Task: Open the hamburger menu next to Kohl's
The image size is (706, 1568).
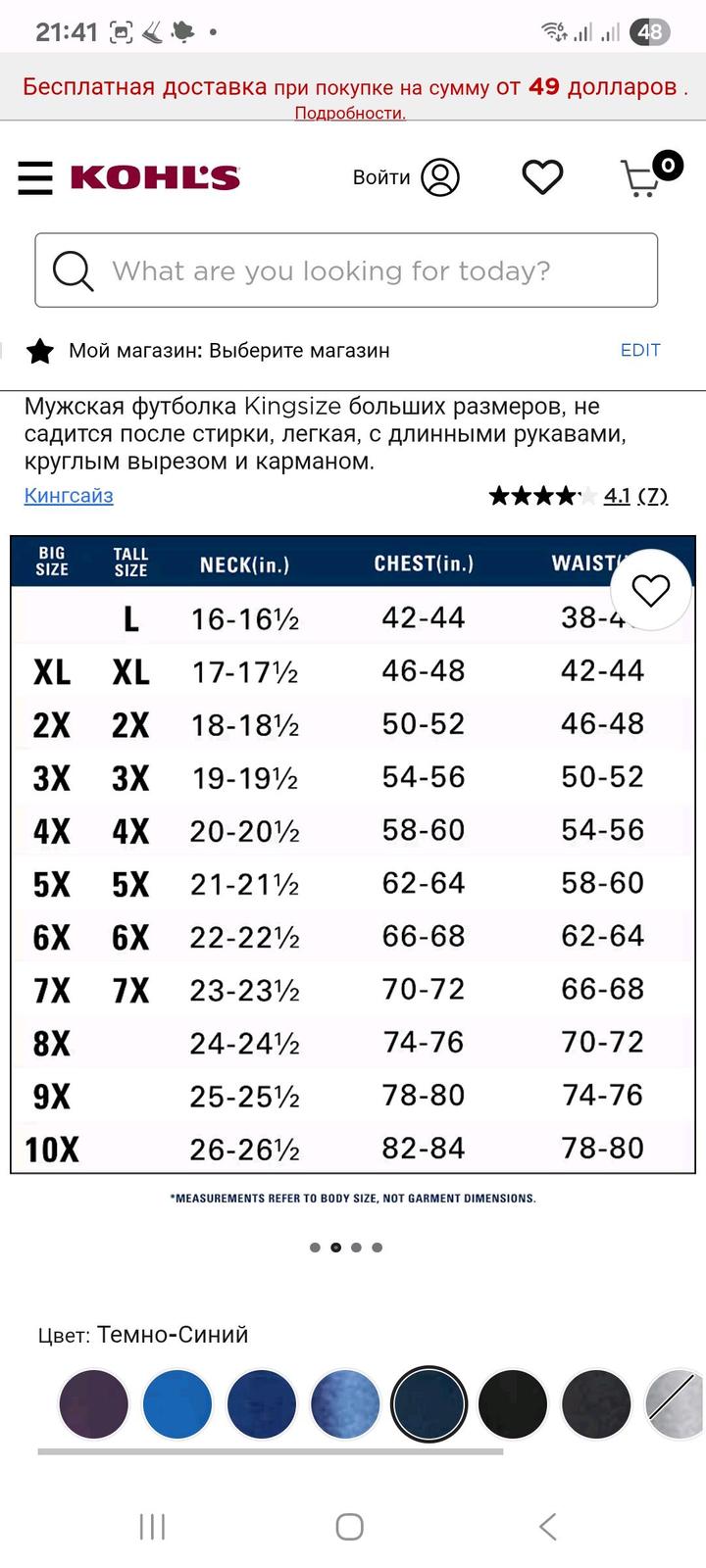Action: tap(35, 177)
